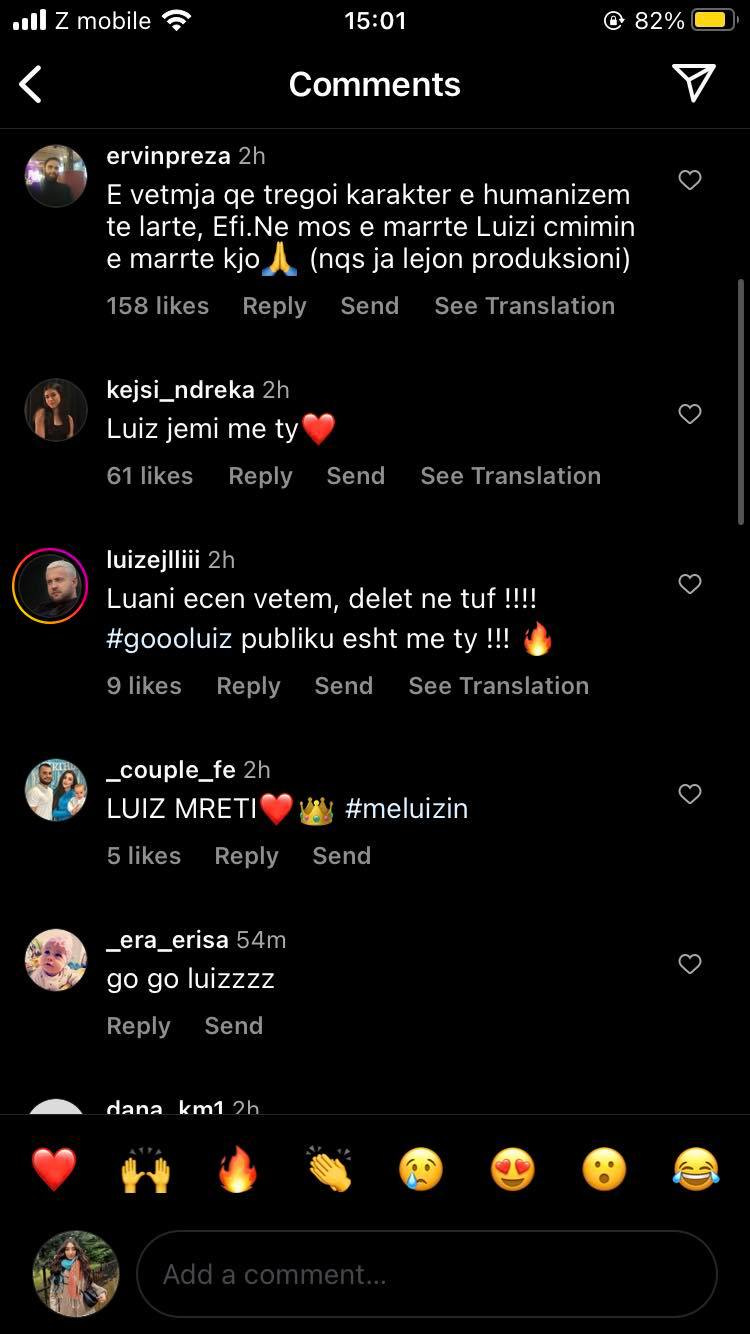Open luizejlliii's profile picture story
The width and height of the screenshot is (750, 1334).
click(50, 586)
